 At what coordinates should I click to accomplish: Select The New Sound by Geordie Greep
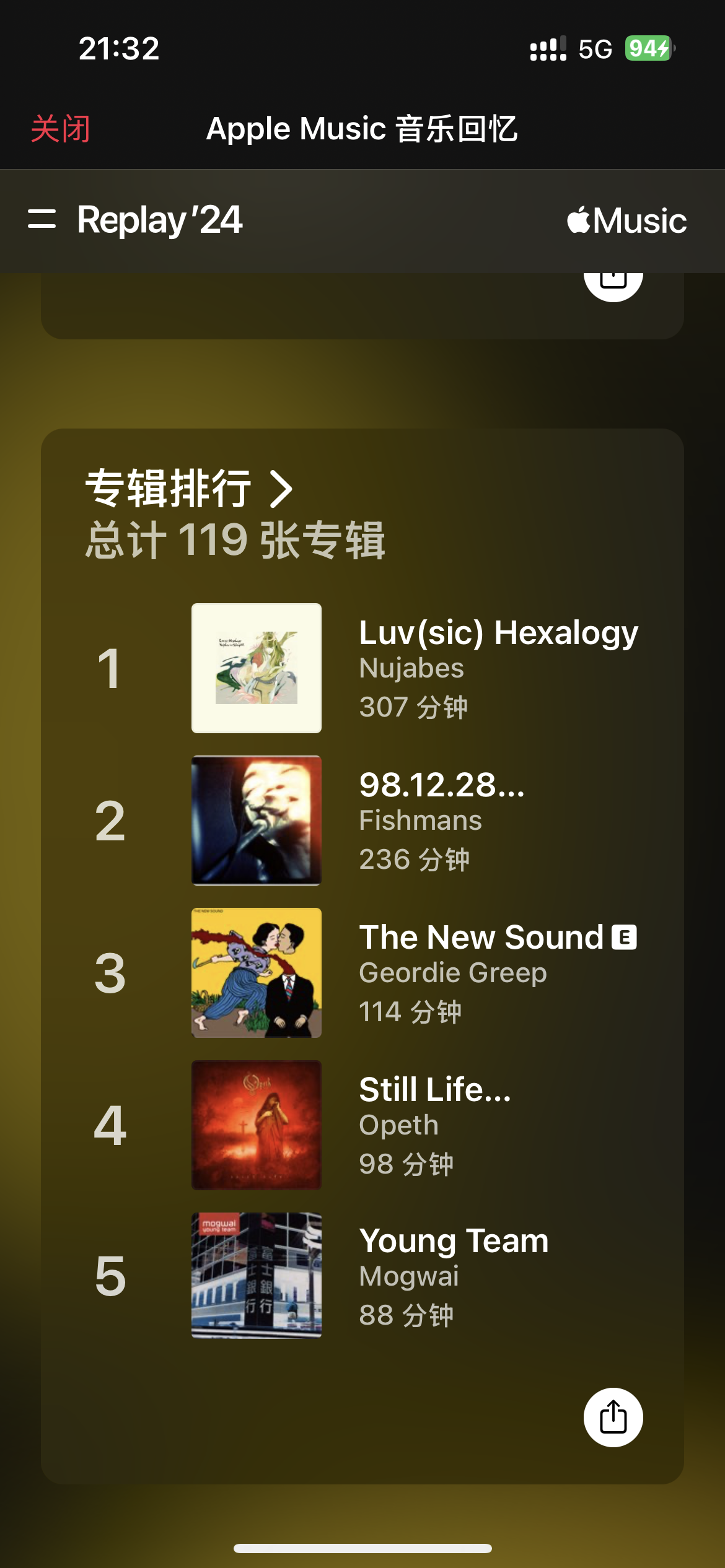click(256, 973)
